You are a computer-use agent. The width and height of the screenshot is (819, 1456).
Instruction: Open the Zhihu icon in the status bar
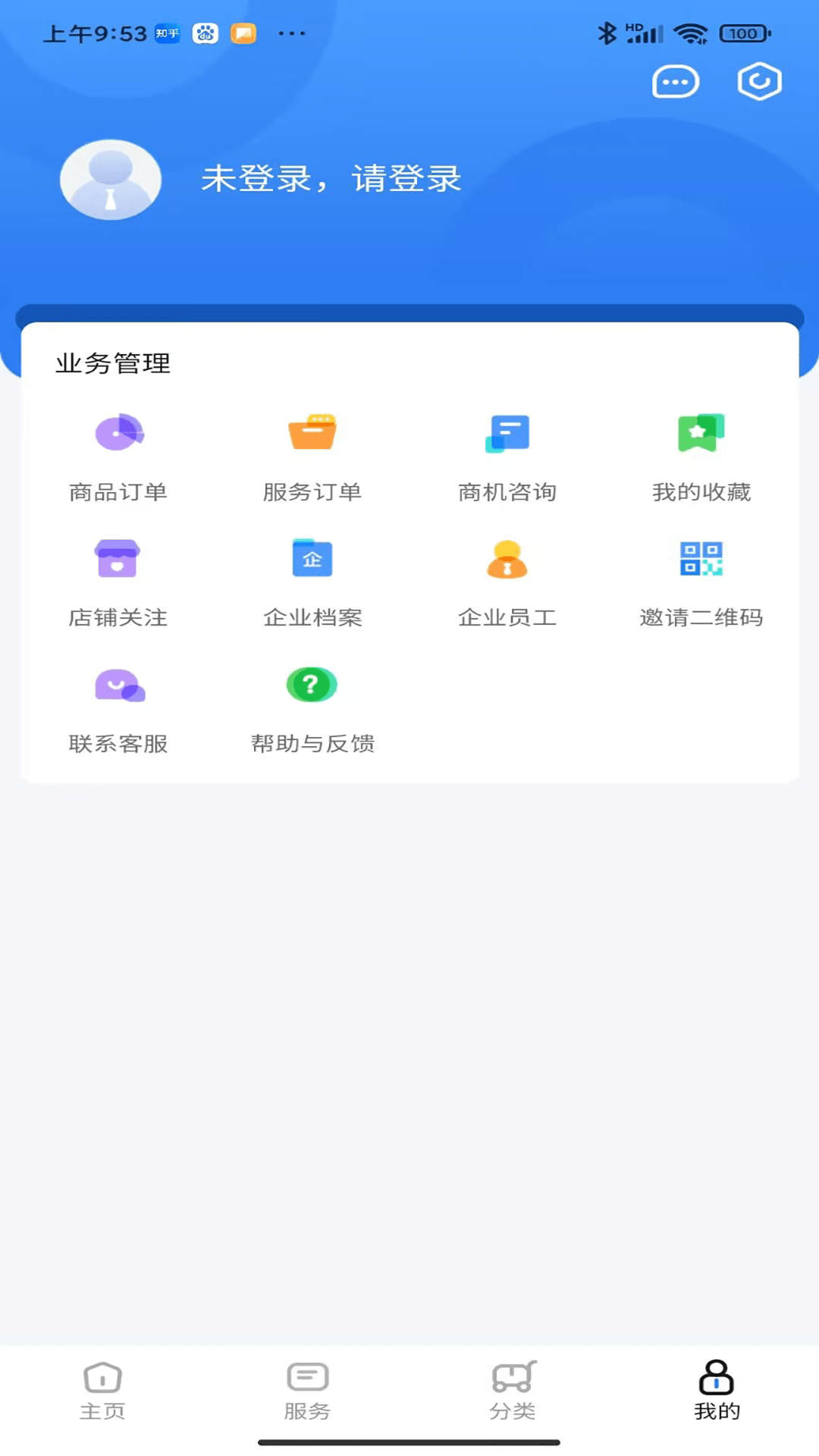pos(165,33)
